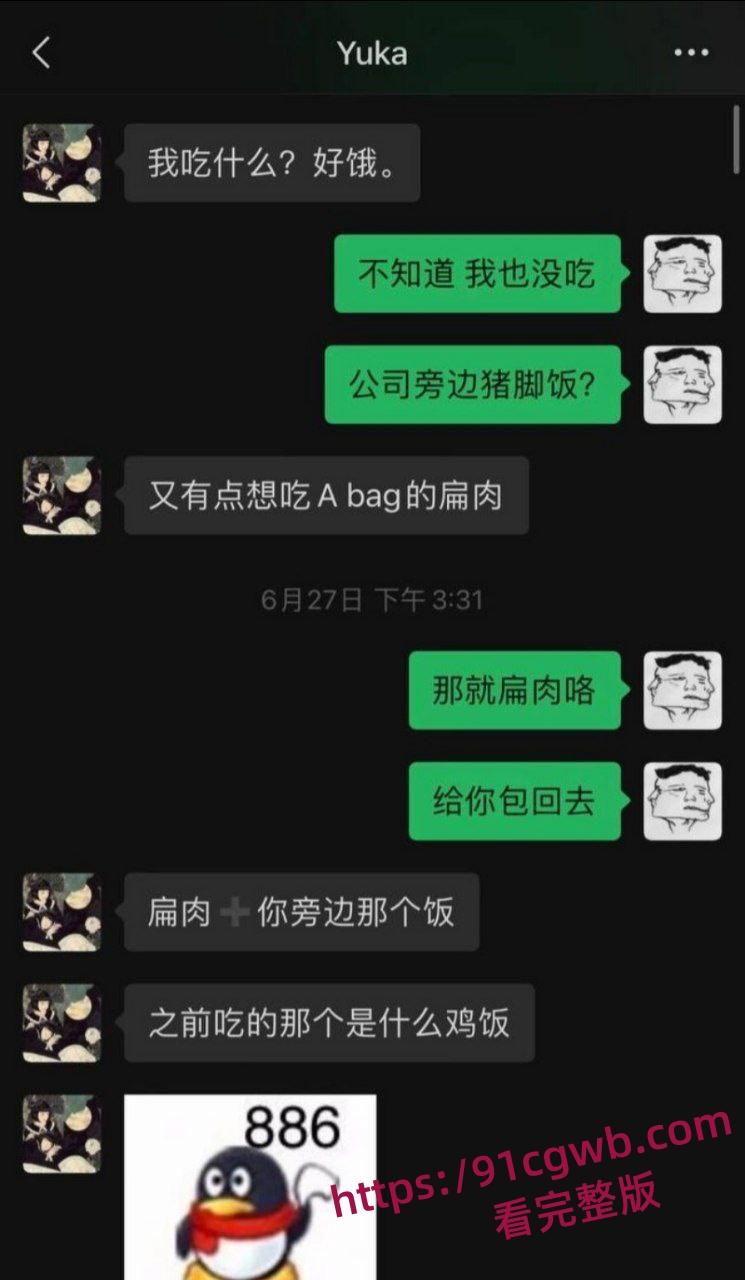Click the green bubble '不知道 我也没吃'
The width and height of the screenshot is (745, 1280).
477,275
